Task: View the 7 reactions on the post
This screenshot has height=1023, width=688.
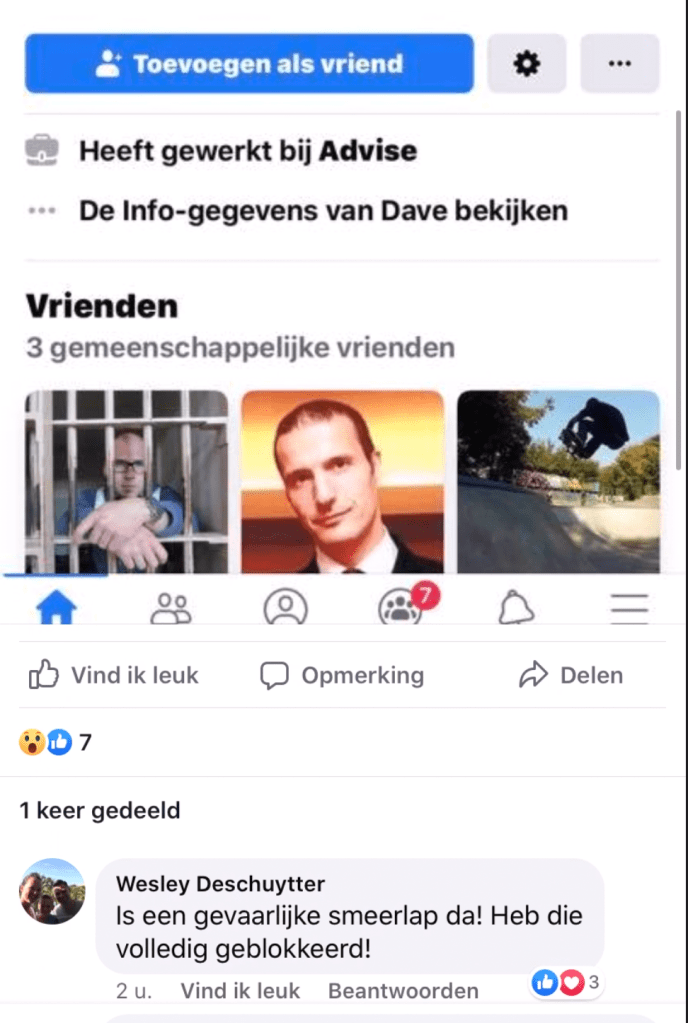Action: click(56, 743)
